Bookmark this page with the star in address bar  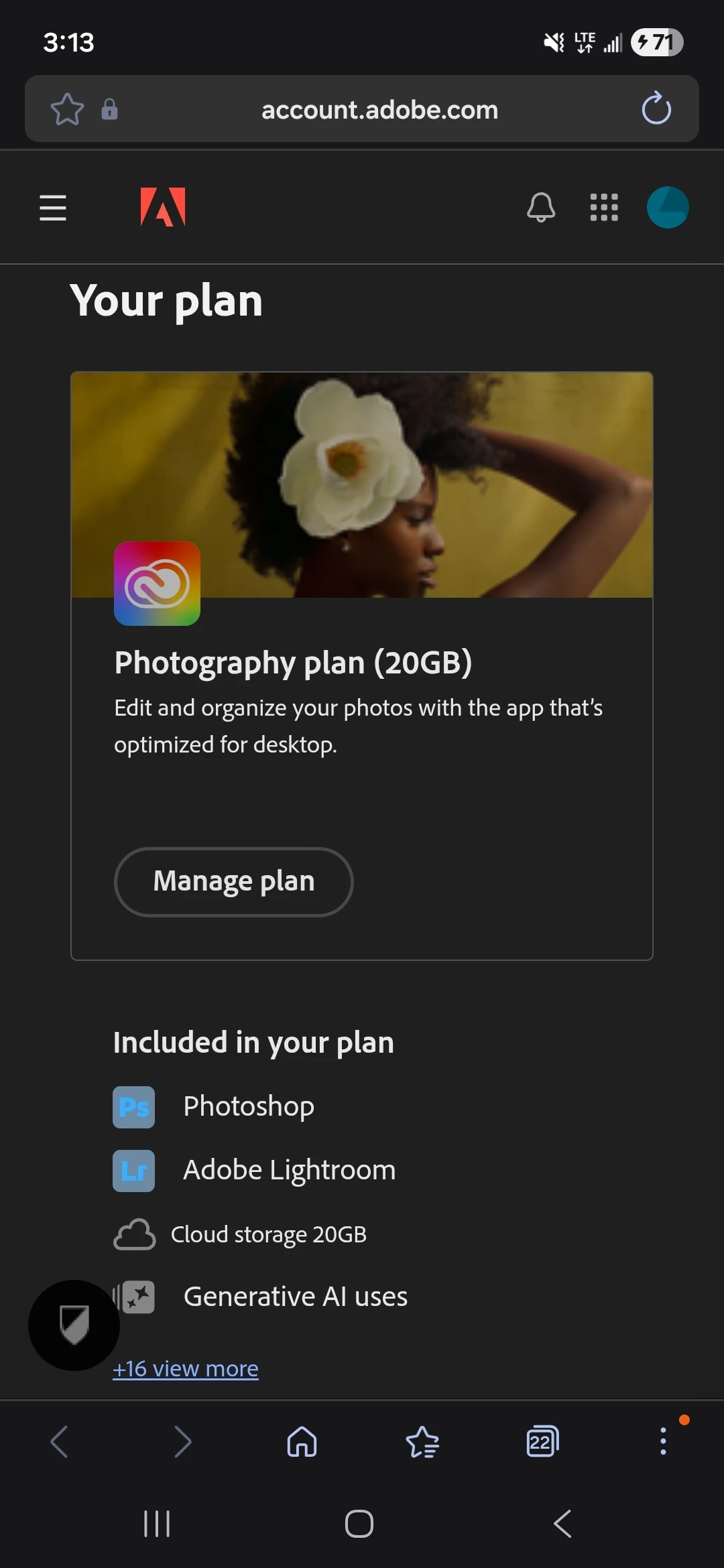point(68,109)
